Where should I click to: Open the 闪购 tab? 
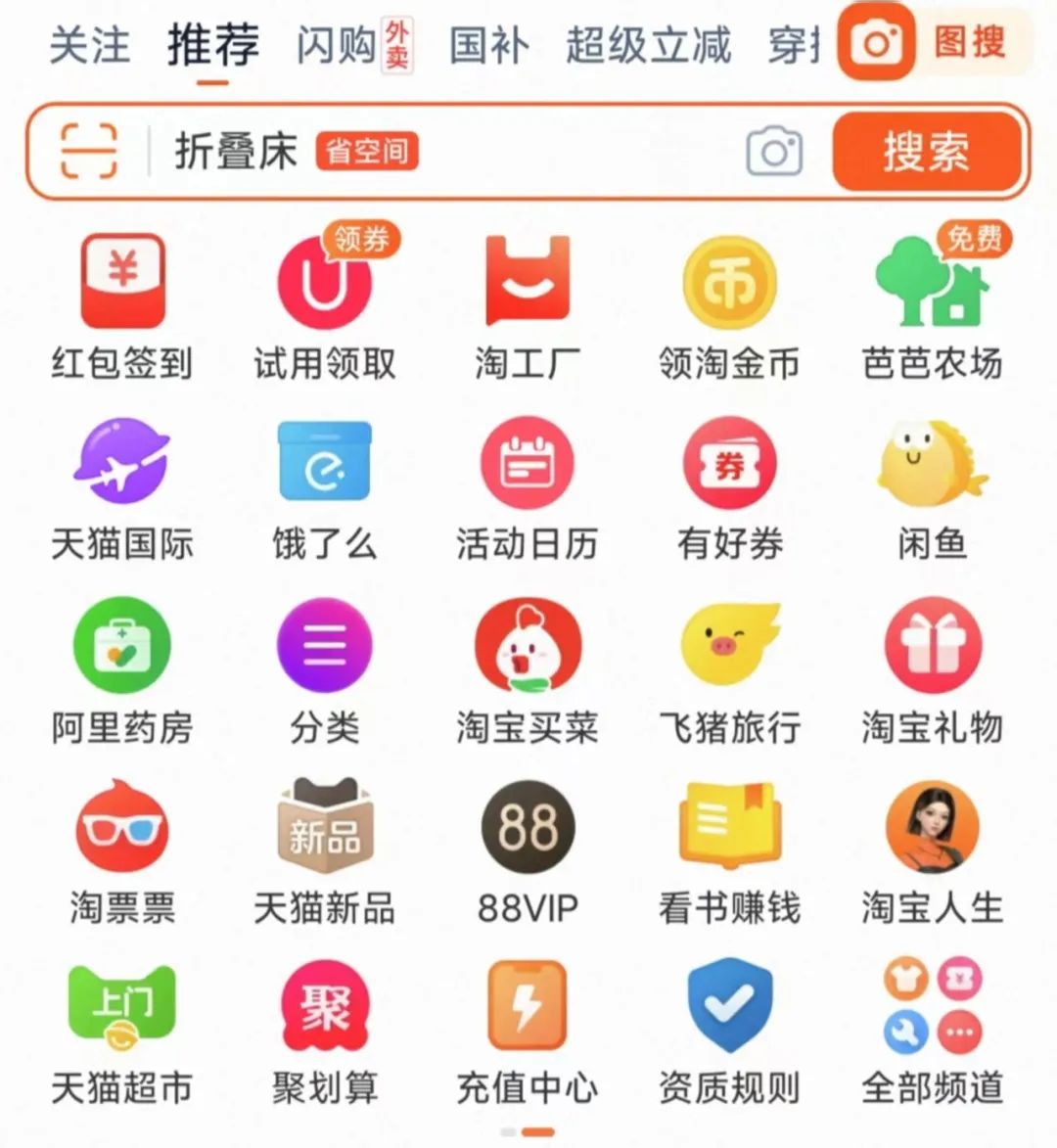coord(338,45)
